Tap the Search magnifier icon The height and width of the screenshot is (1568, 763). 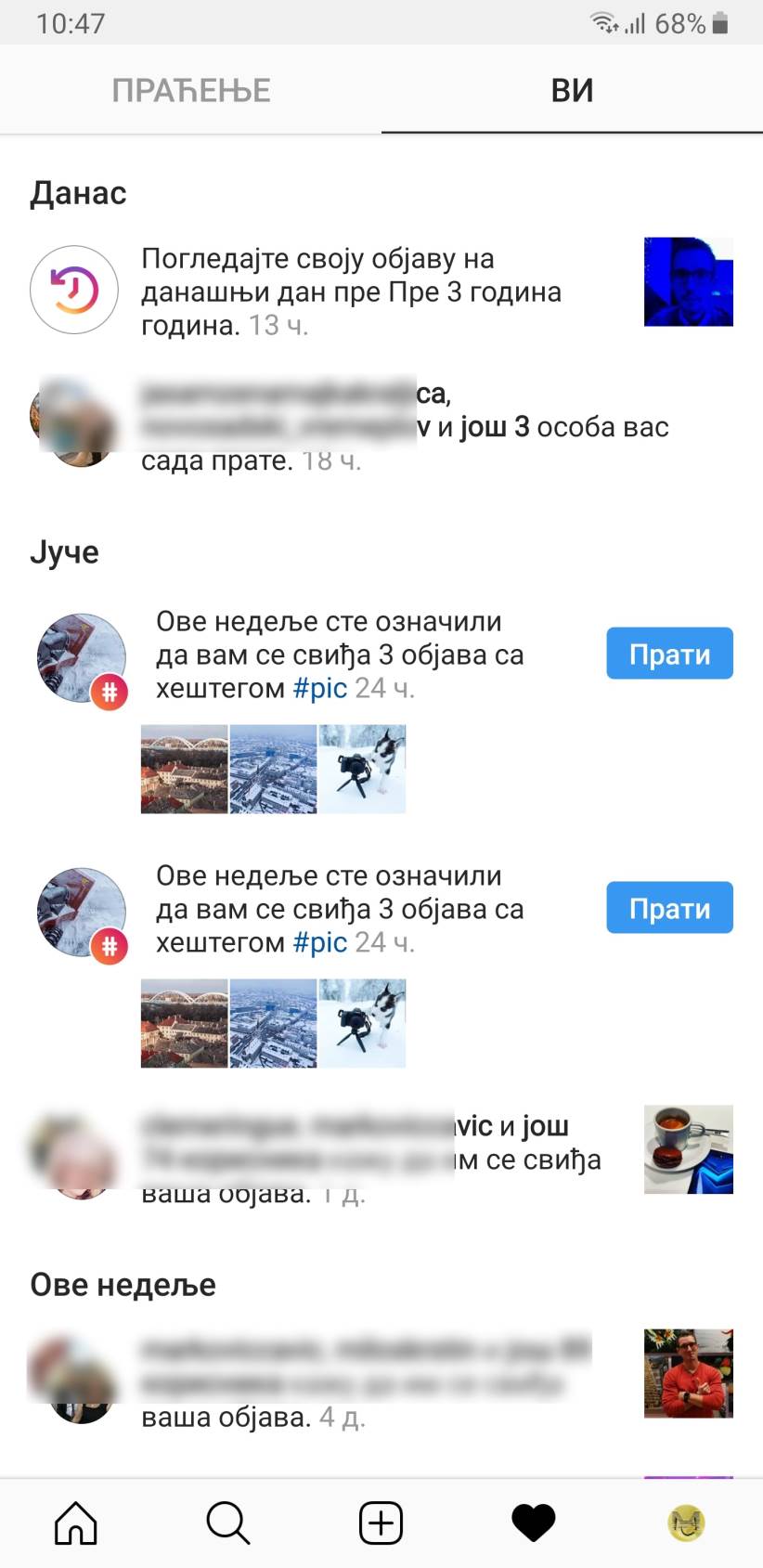[227, 1523]
